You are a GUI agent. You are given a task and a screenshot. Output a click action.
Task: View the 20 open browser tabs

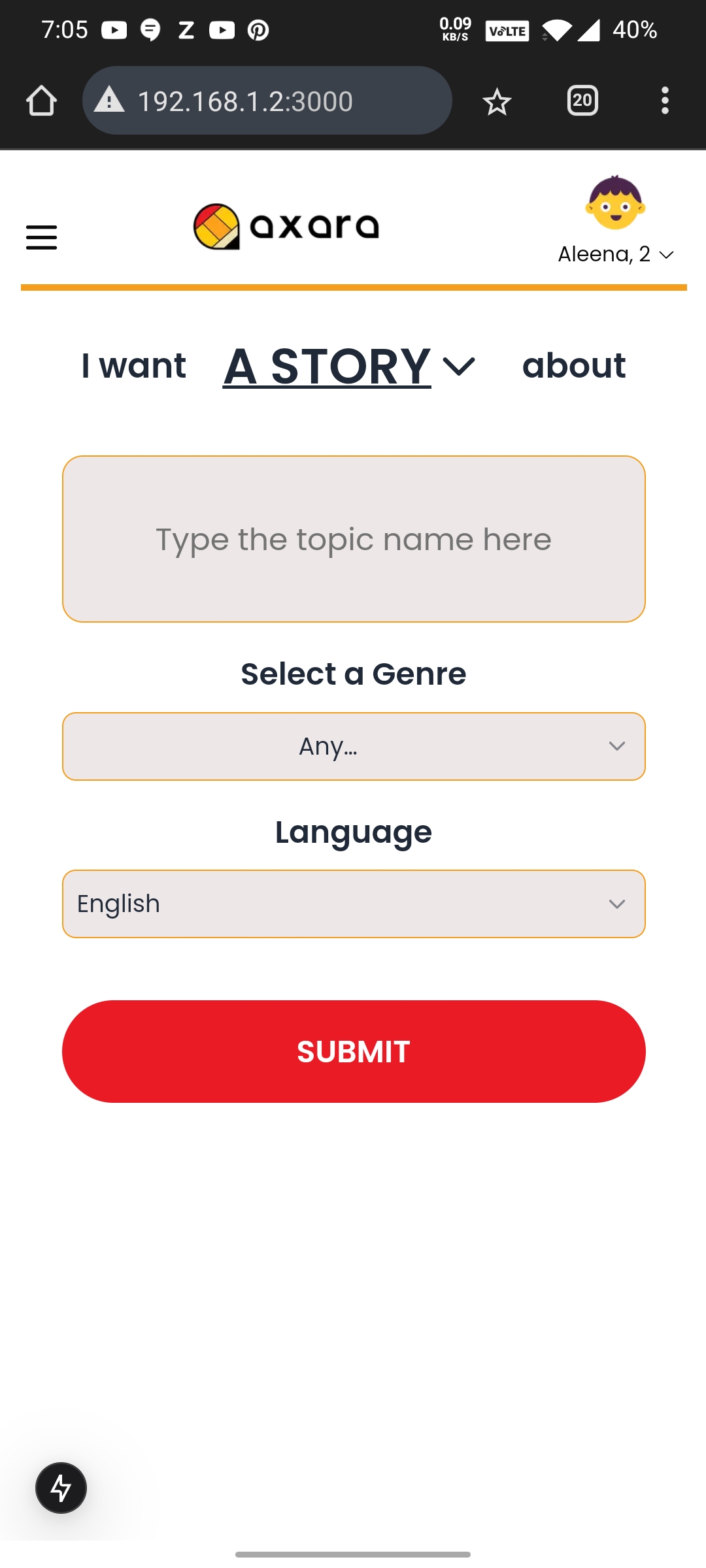(x=582, y=101)
